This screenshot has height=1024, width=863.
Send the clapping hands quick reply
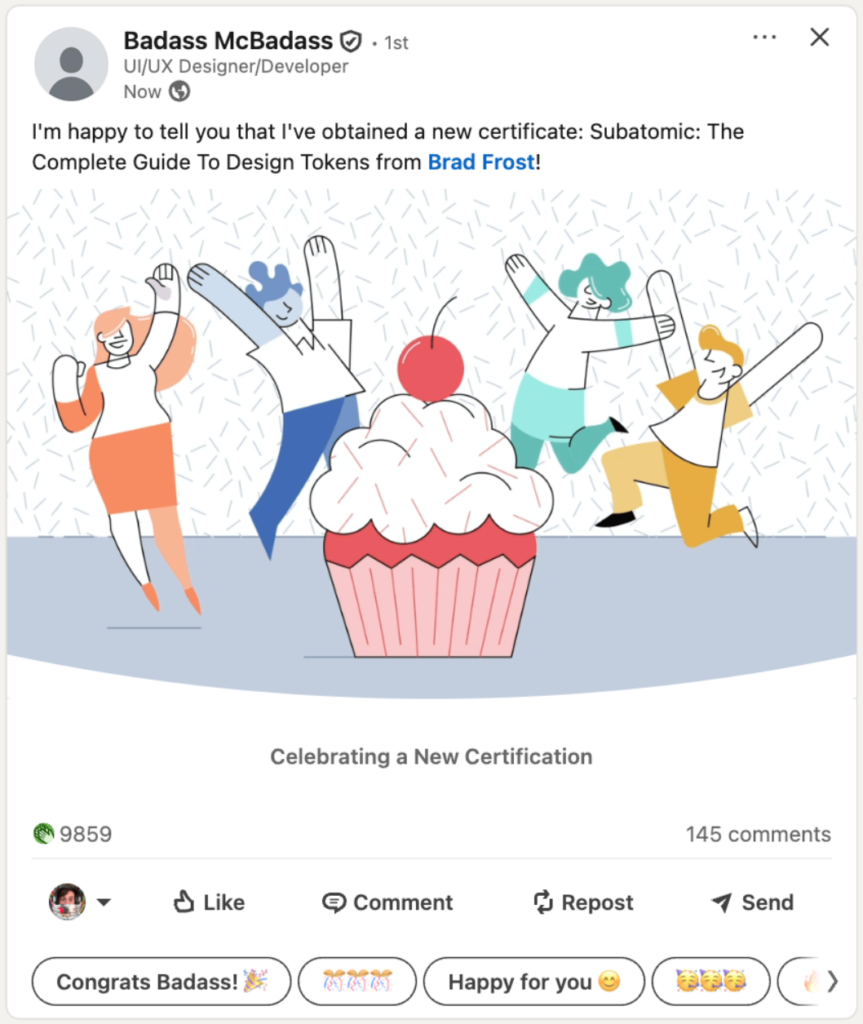[357, 981]
